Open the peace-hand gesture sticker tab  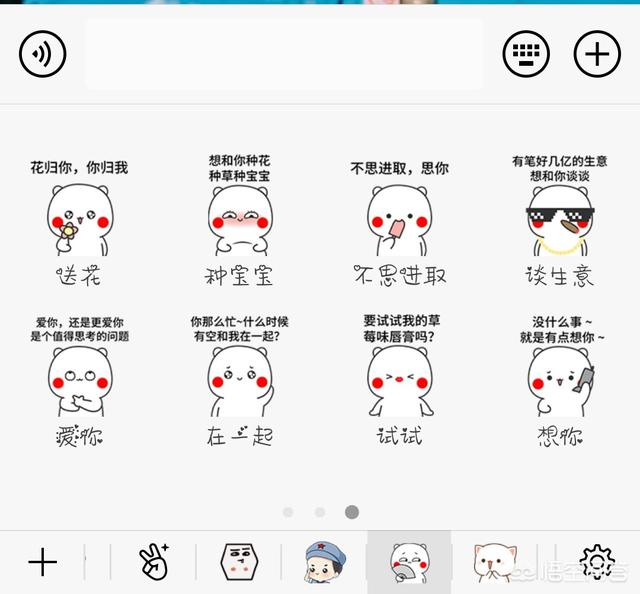pos(154,563)
